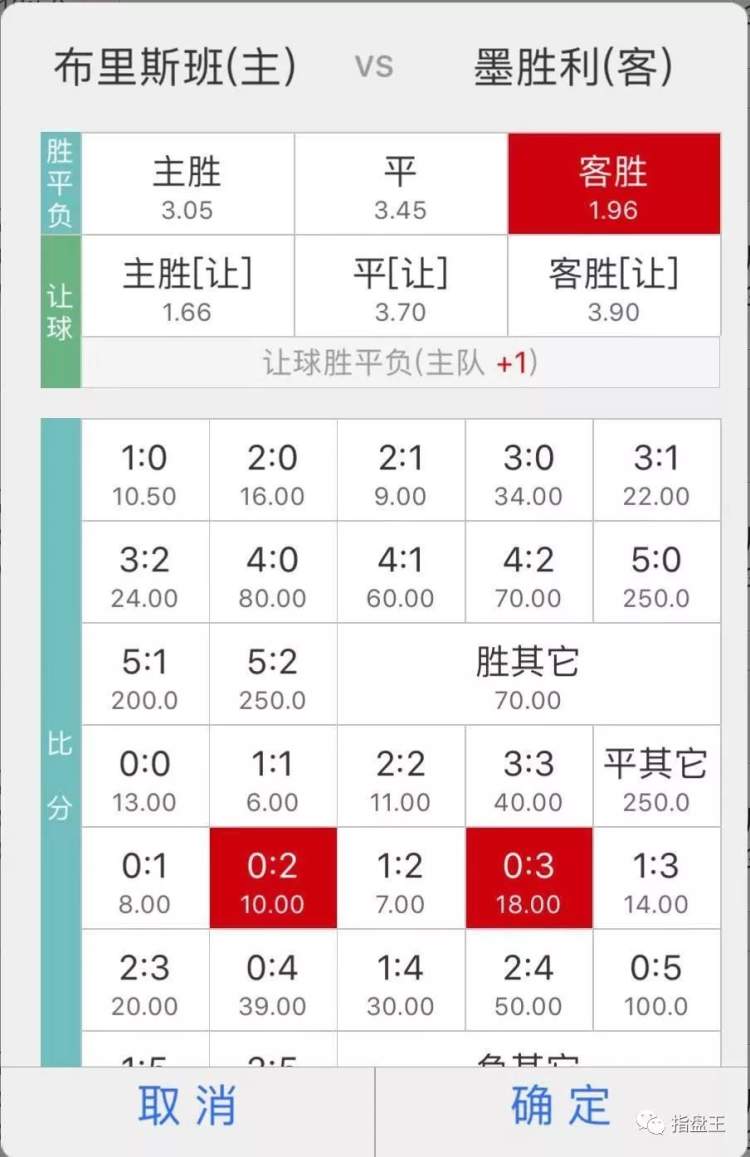Viewport: 750px width, 1157px height.
Task: Choose 主胜[让] at 1.66
Action: (x=187, y=287)
